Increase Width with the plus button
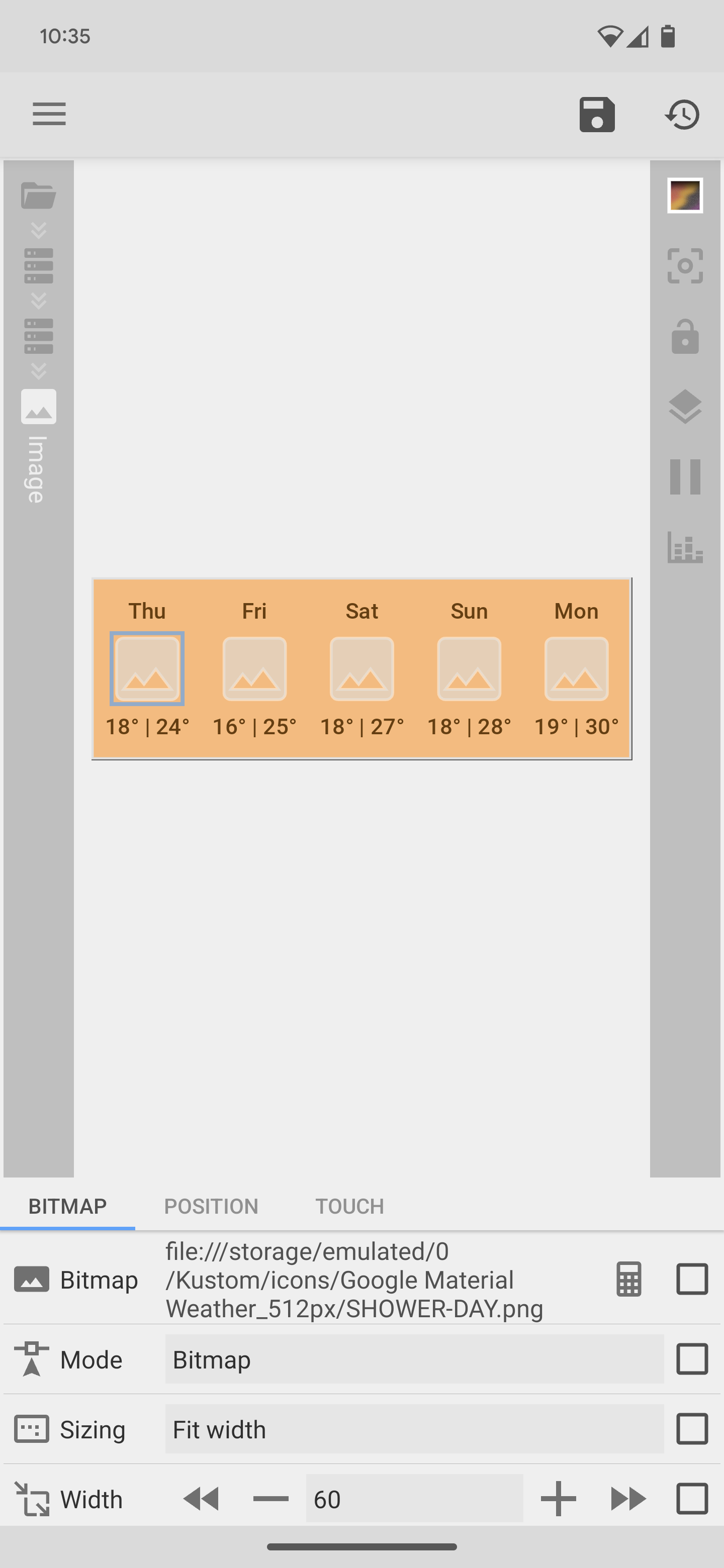 point(559,1499)
